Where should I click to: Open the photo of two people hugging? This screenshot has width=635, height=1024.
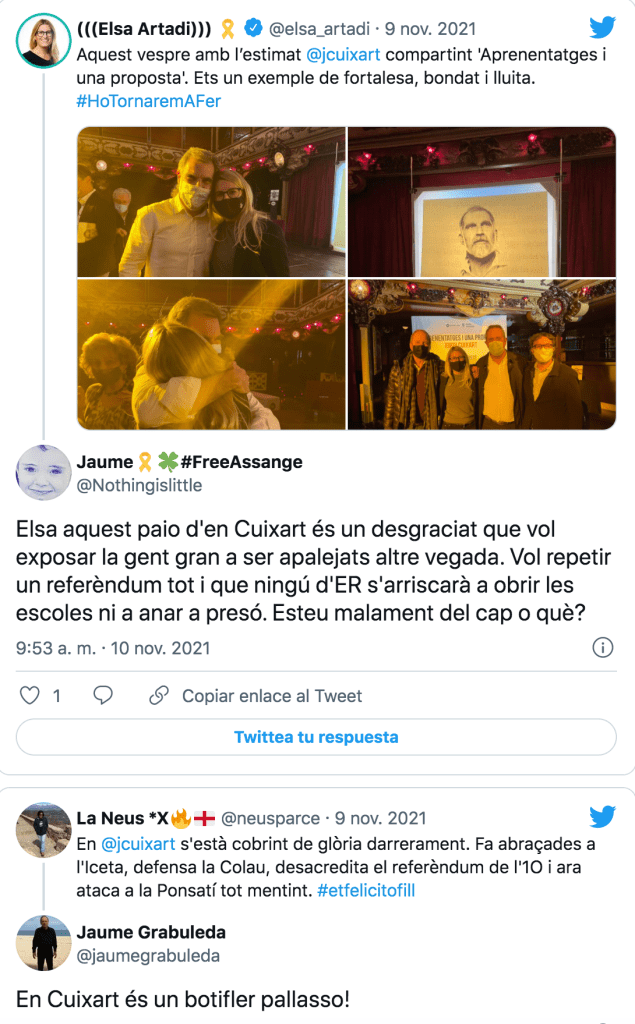209,354
